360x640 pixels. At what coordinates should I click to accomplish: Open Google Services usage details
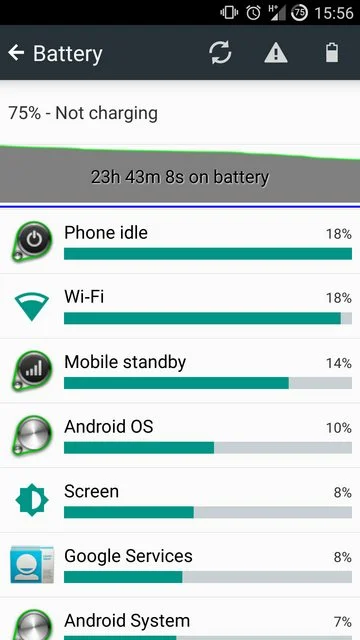(x=180, y=565)
